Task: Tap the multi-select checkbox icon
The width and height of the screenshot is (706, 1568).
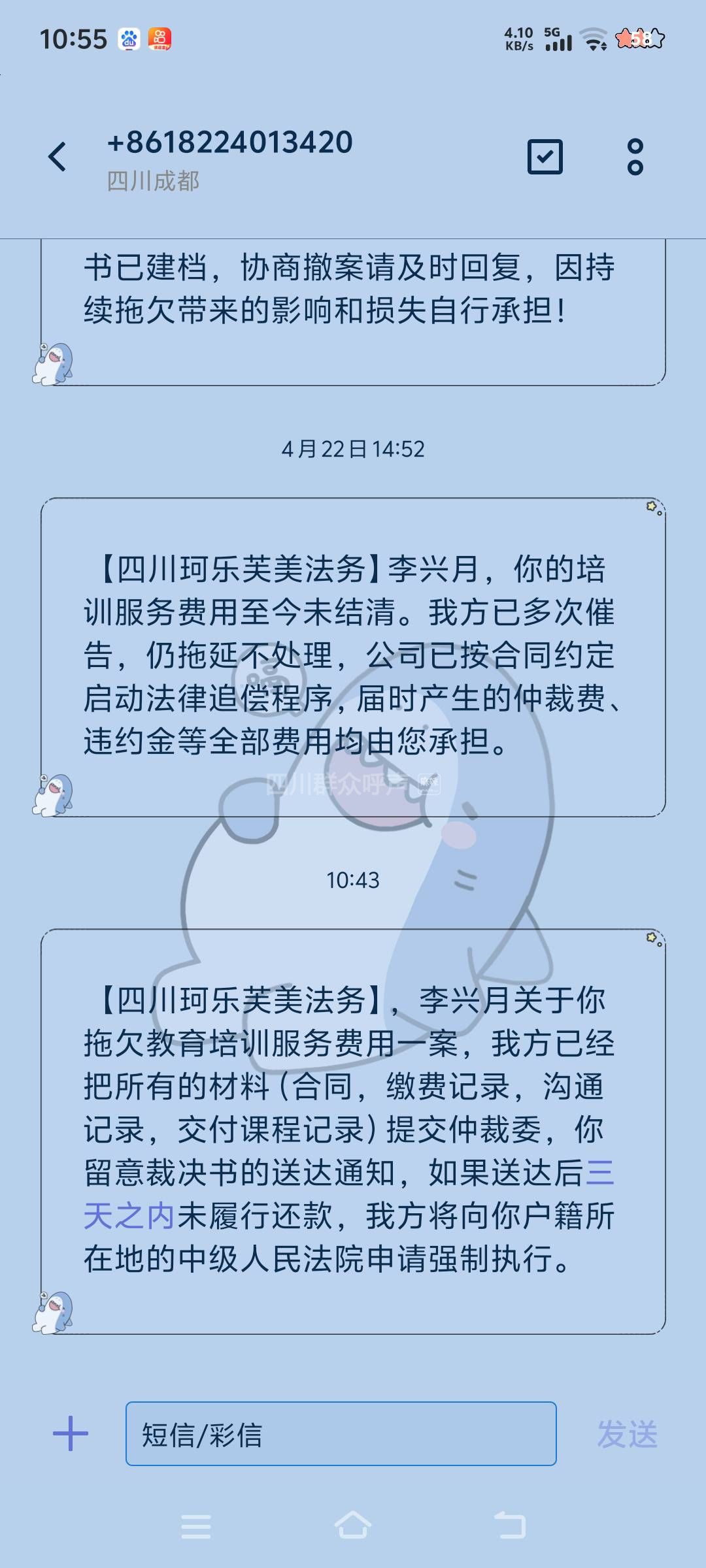Action: (x=545, y=157)
